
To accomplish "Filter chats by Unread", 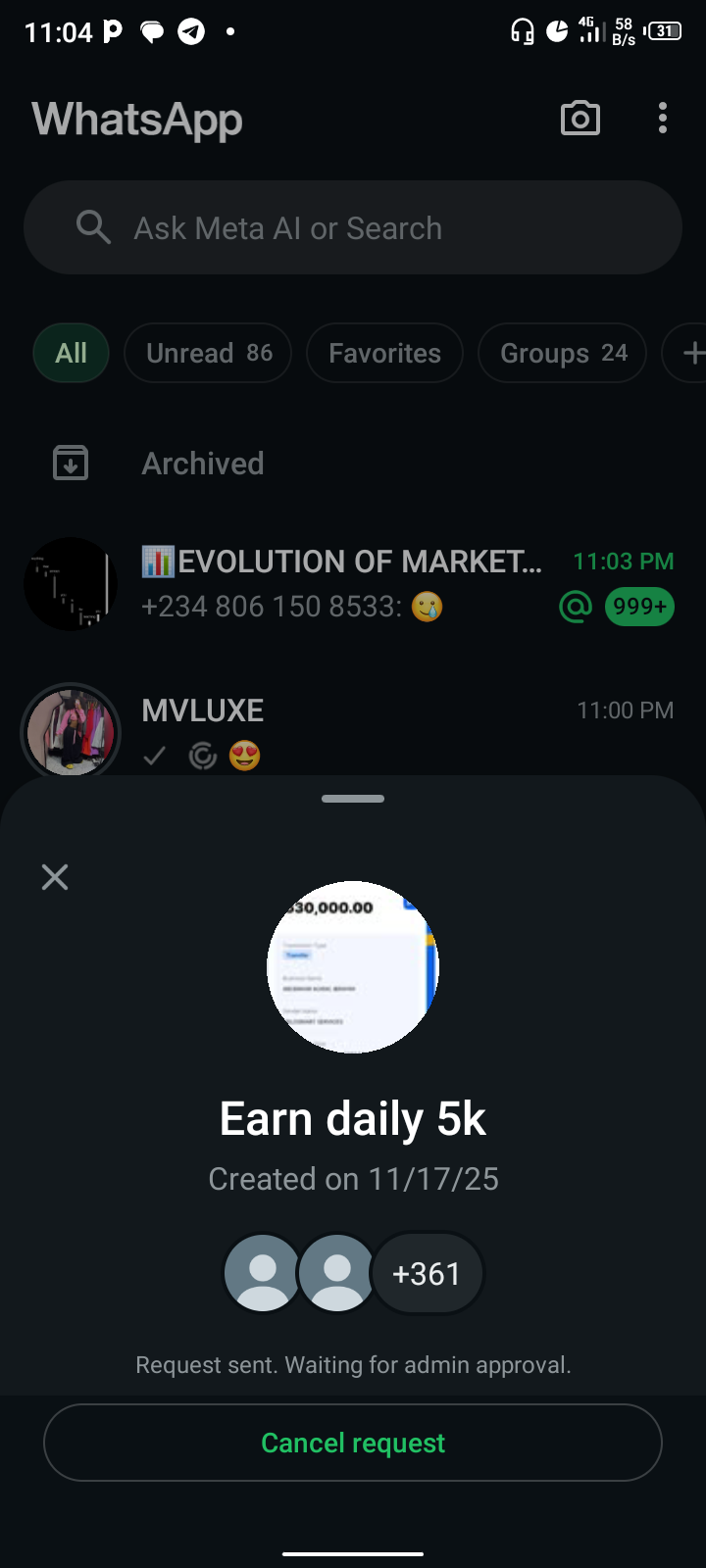I will [208, 353].
